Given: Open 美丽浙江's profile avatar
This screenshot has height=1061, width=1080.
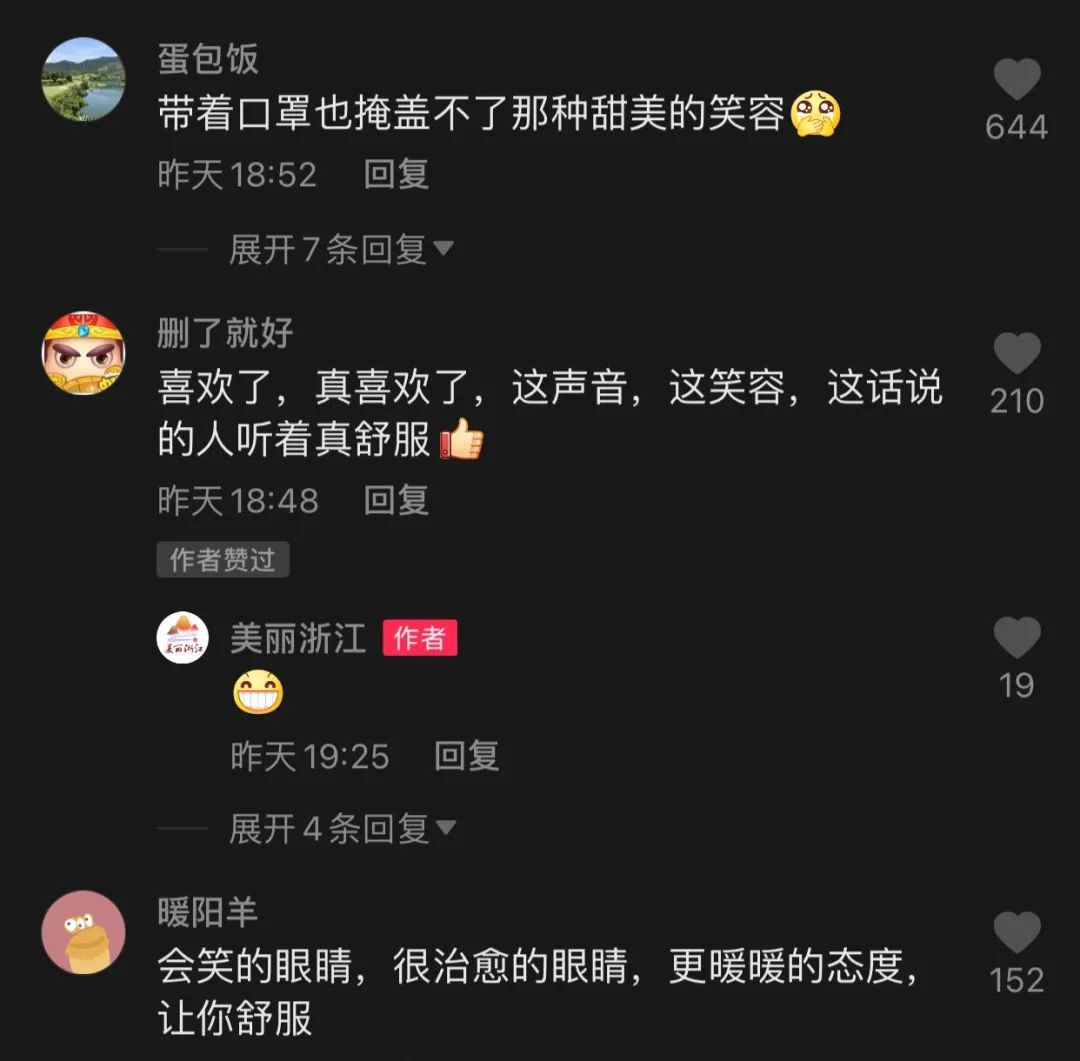Looking at the screenshot, I should tap(184, 638).
